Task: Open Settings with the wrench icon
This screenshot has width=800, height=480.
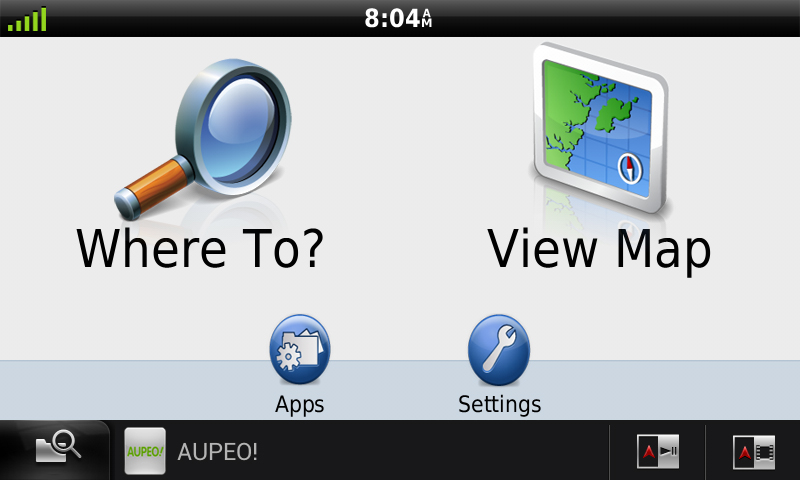Action: point(499,362)
